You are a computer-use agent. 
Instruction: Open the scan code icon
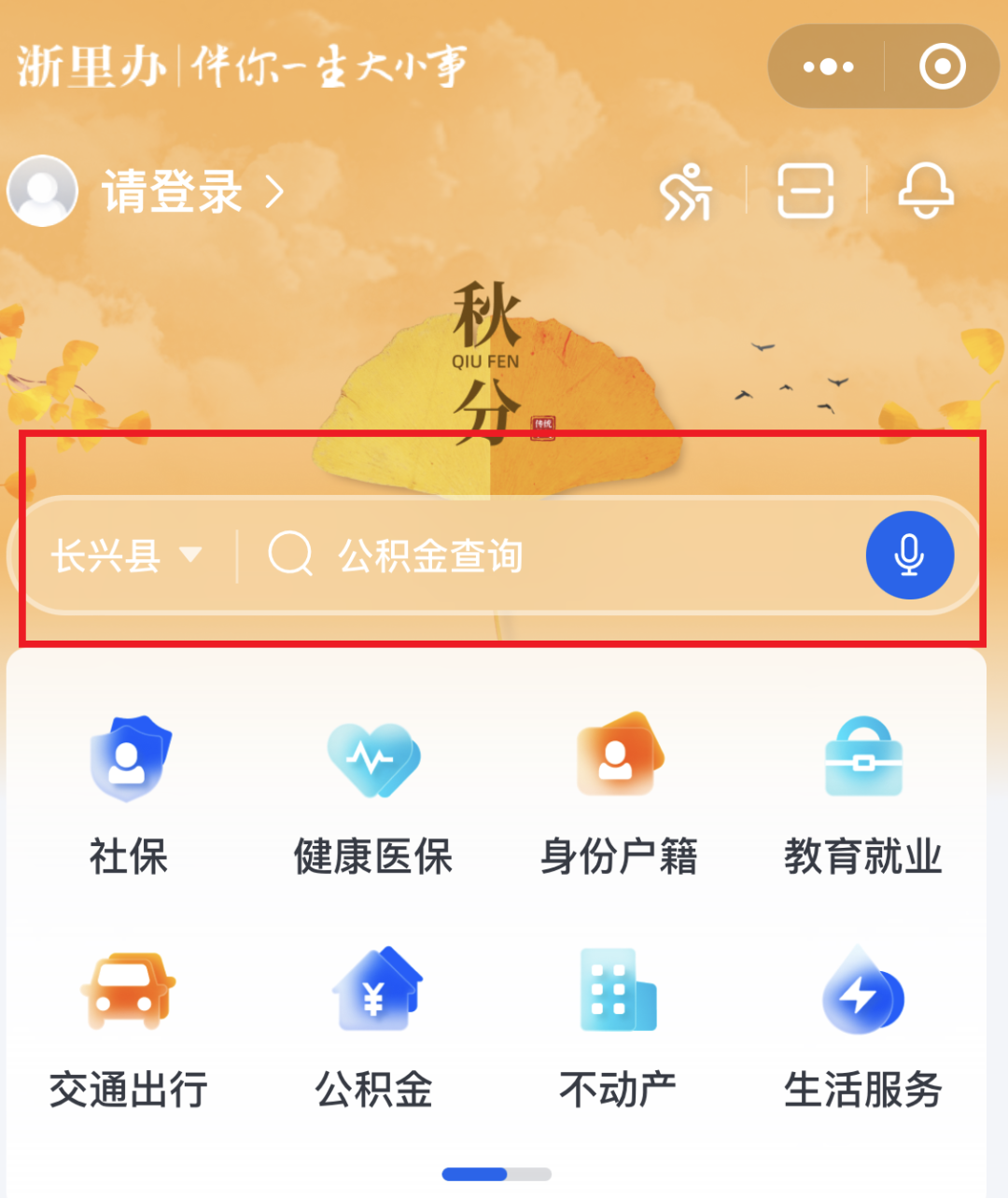(805, 191)
